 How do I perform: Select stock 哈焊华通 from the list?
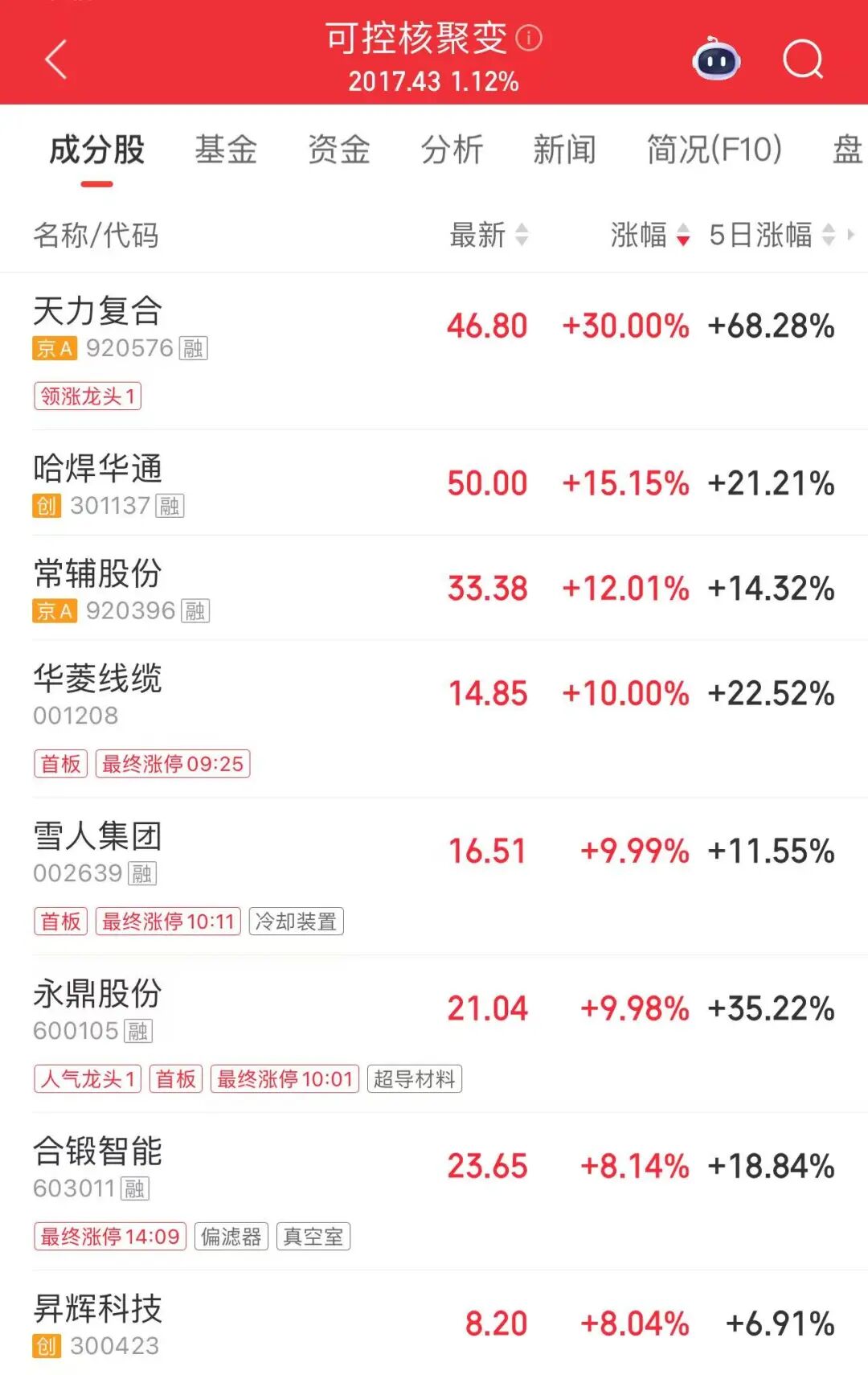[100, 470]
